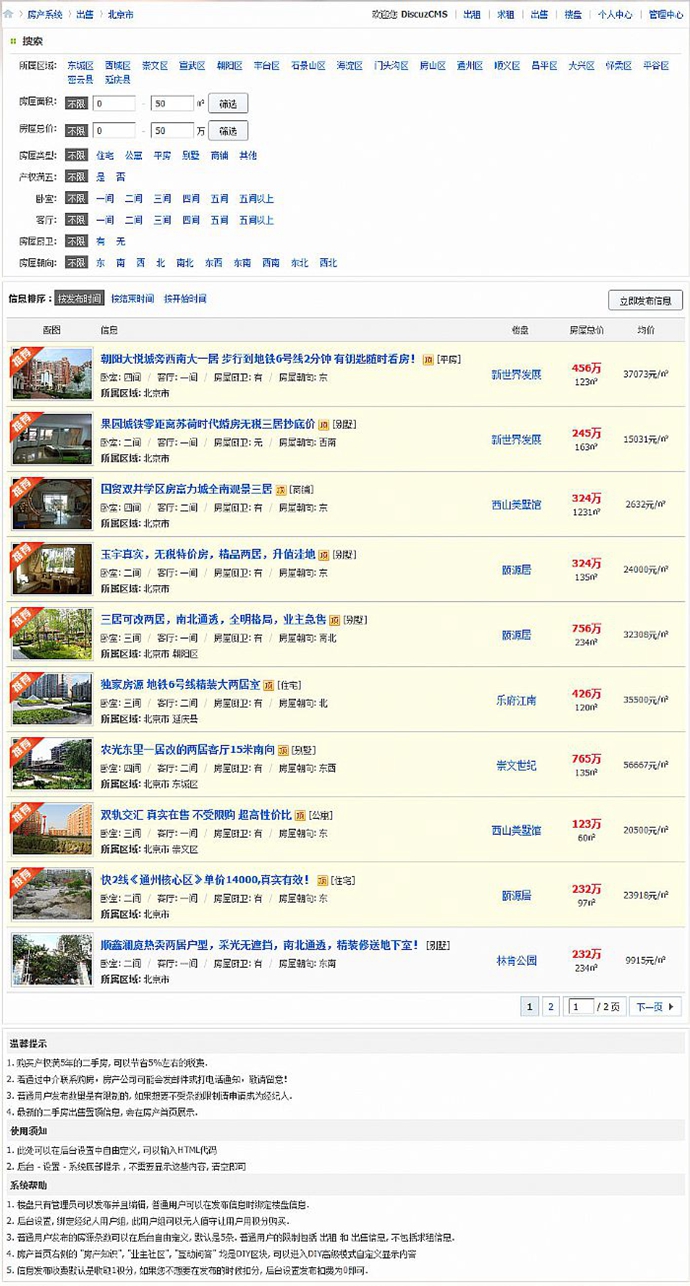Tap 立即发布信息 button
Viewport: 690px width, 1286px height.
[645, 300]
